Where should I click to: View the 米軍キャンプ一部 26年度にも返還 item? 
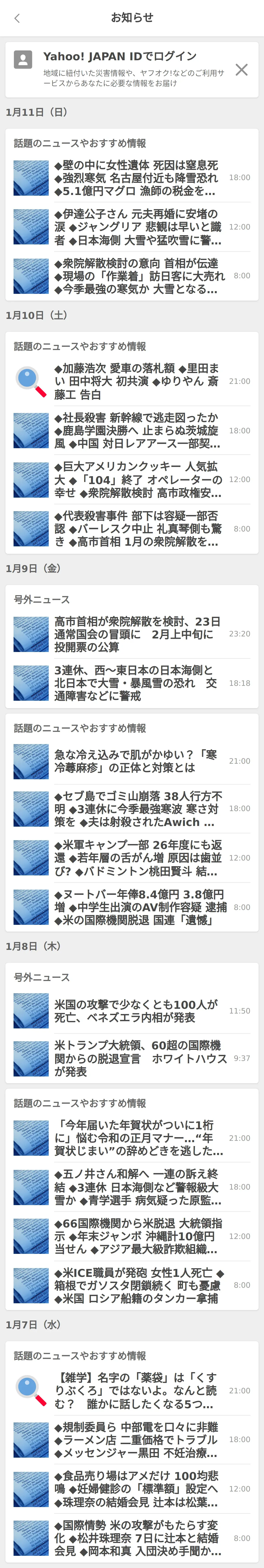pos(137,858)
